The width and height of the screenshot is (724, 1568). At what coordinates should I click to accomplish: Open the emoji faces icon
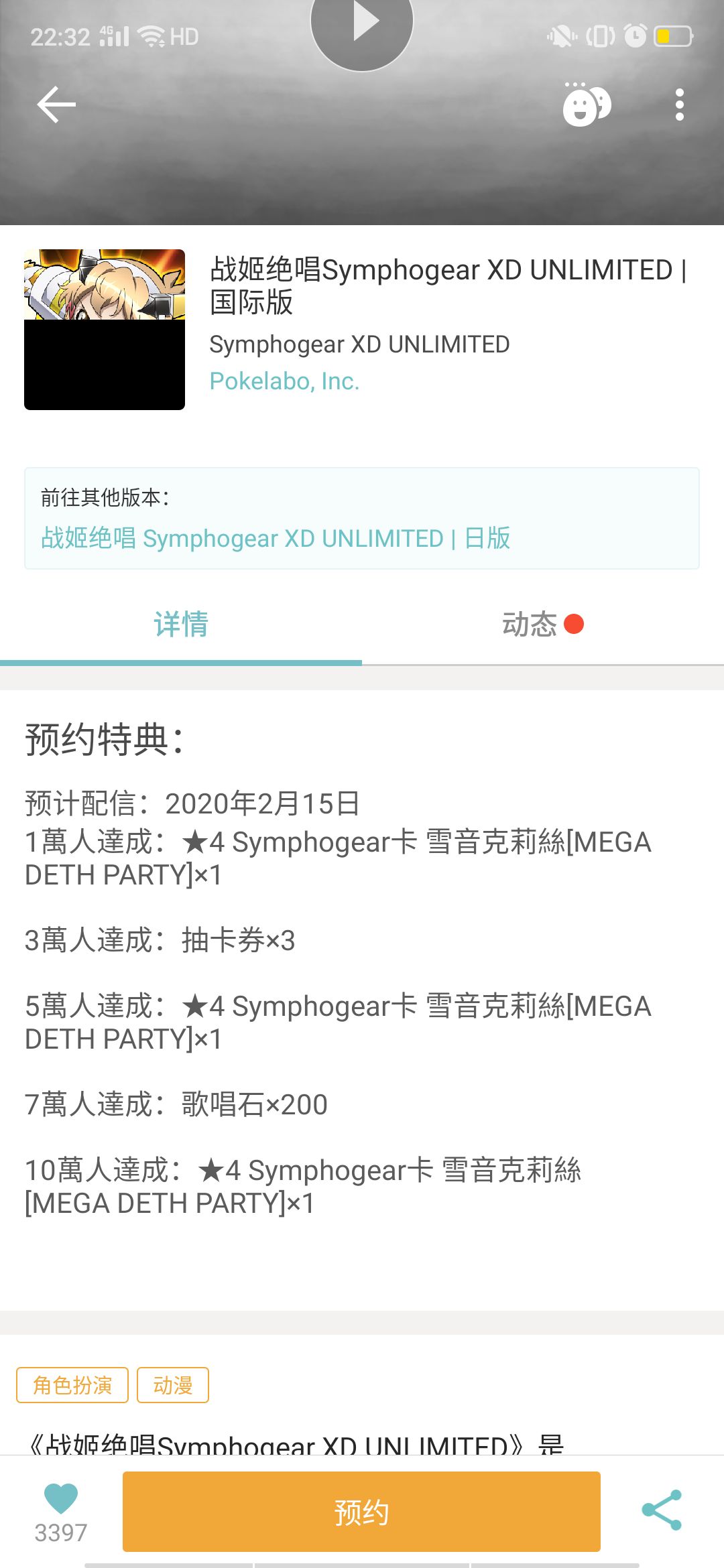pyautogui.click(x=587, y=105)
